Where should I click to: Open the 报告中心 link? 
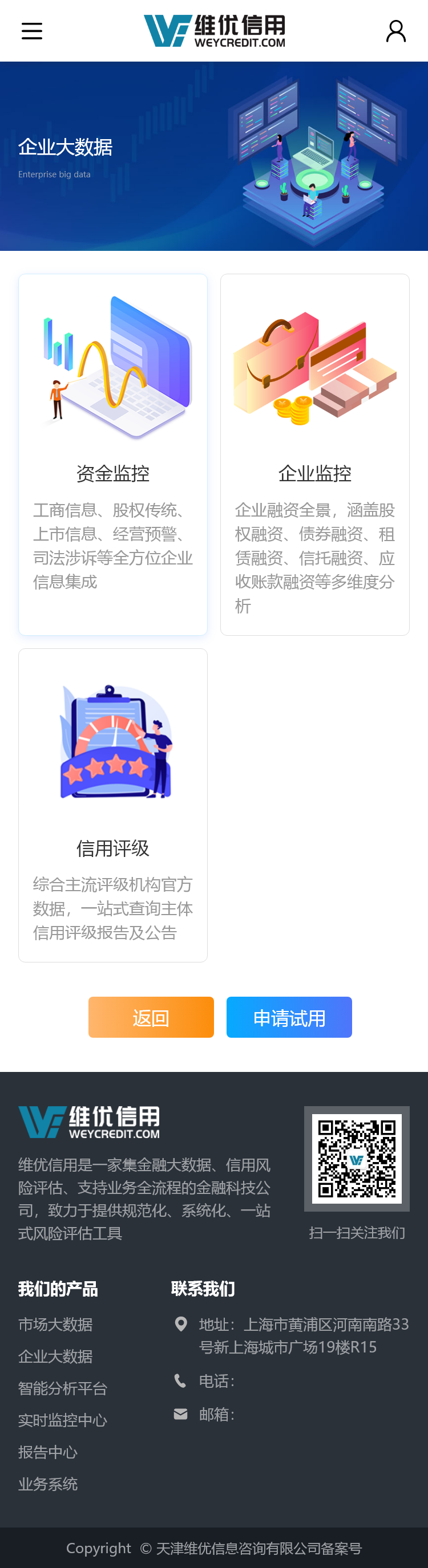point(48,1452)
